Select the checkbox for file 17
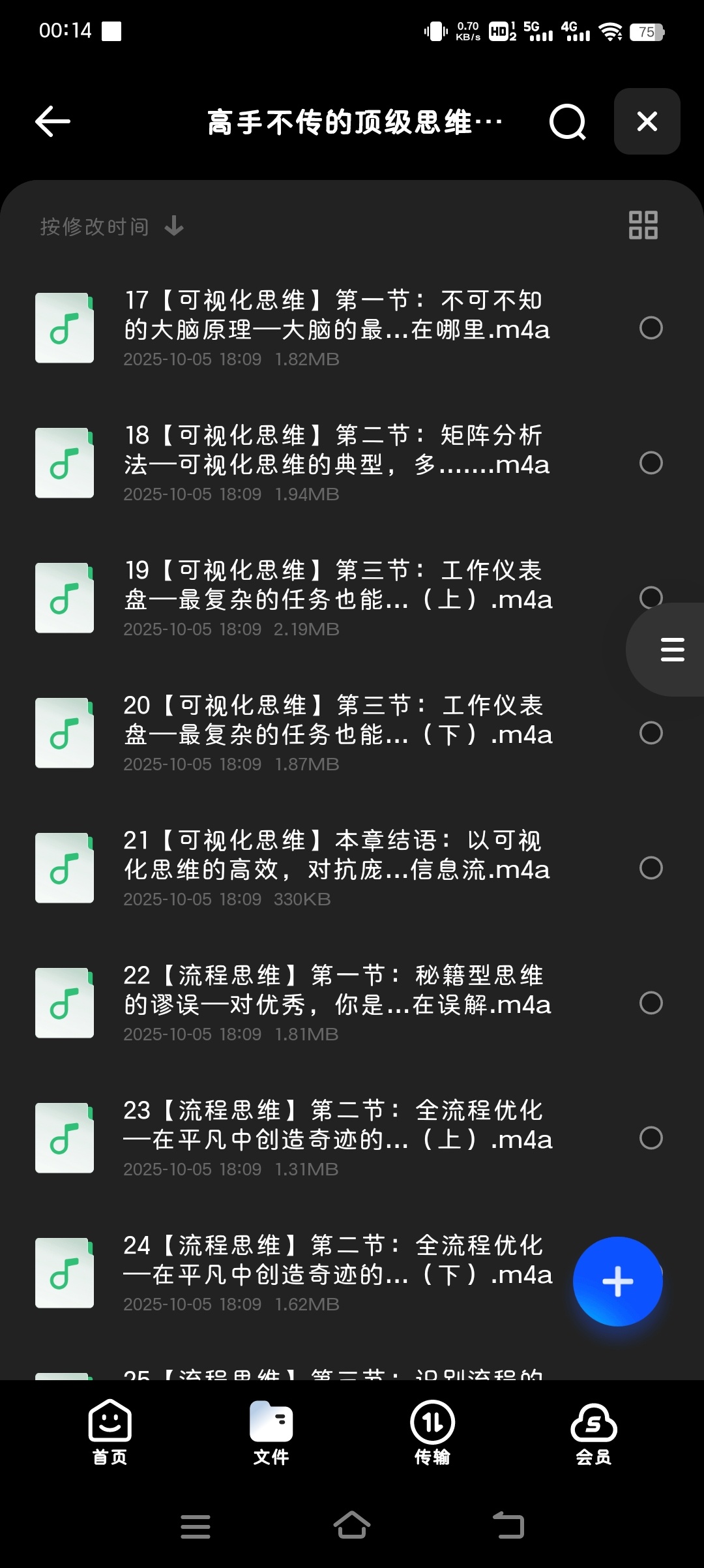Screen dimensions: 704x1568 point(651,328)
